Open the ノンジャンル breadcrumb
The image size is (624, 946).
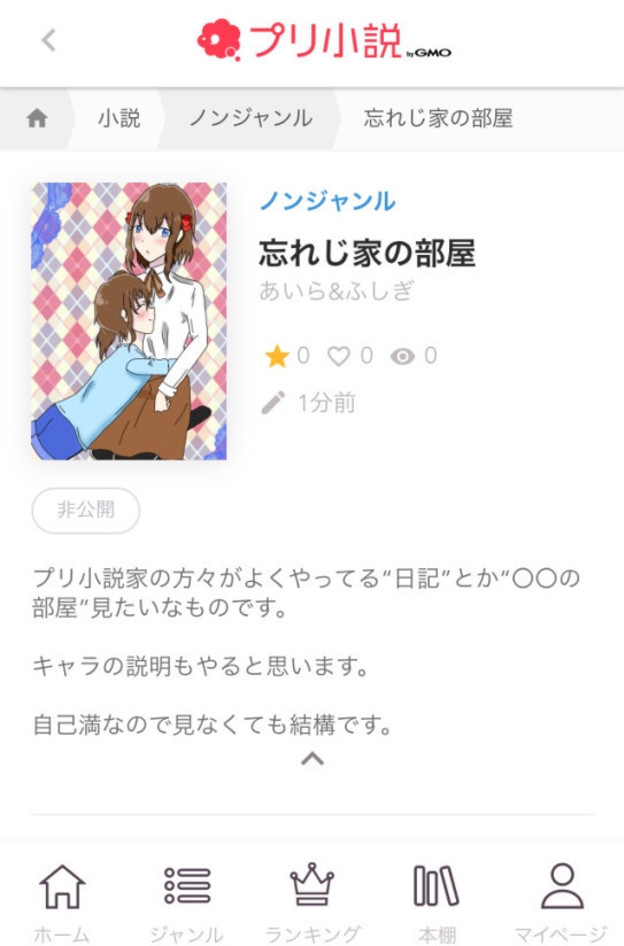tap(251, 119)
